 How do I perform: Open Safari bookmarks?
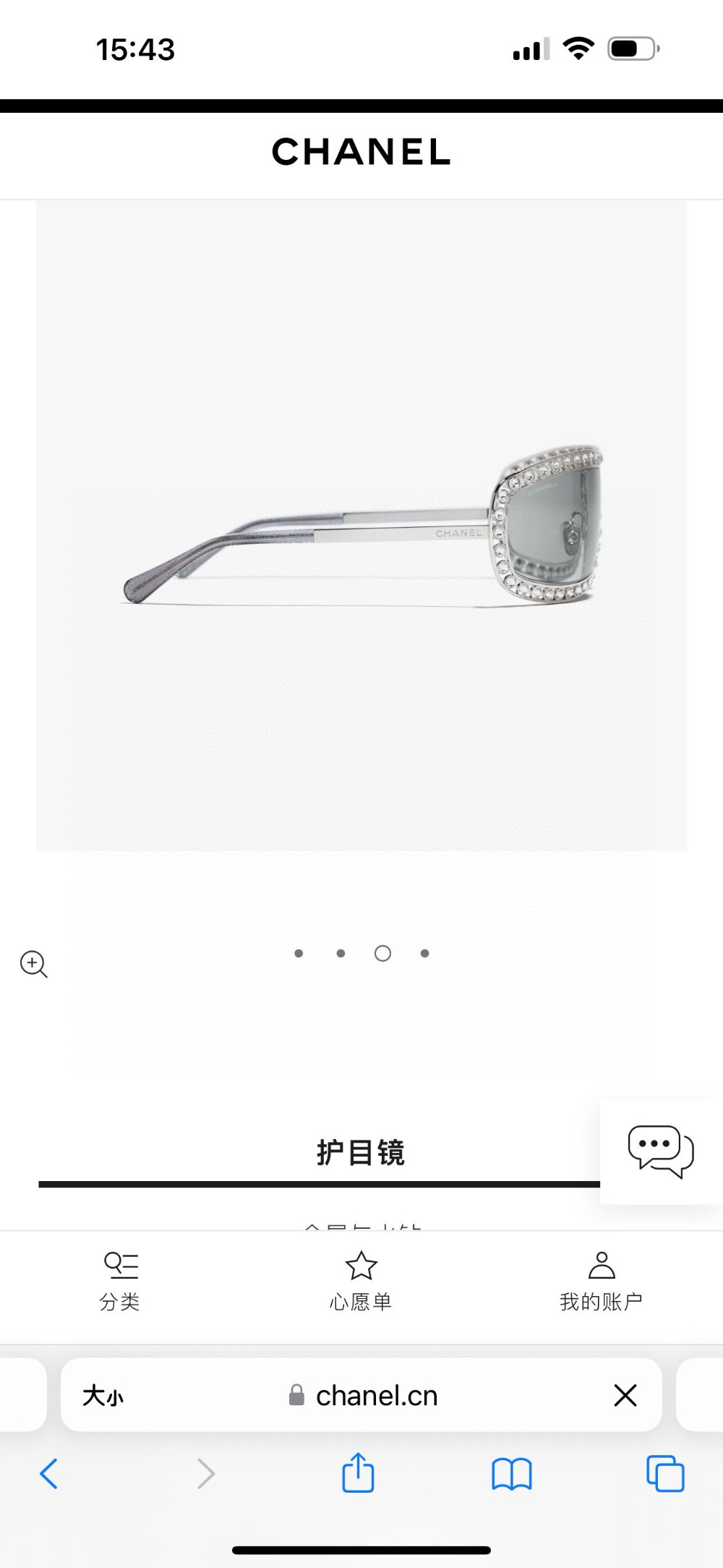click(x=511, y=1473)
